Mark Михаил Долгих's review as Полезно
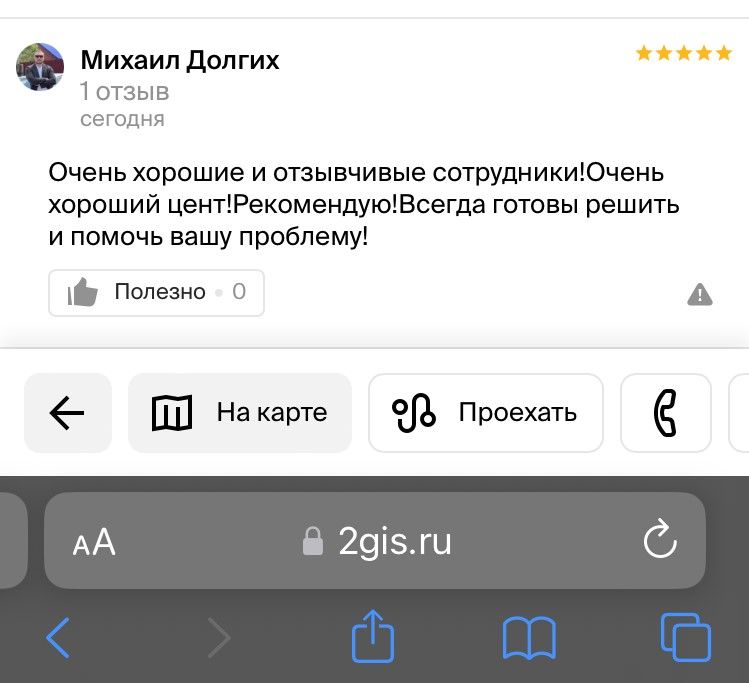Screen dimensions: 749x683 [x=156, y=293]
